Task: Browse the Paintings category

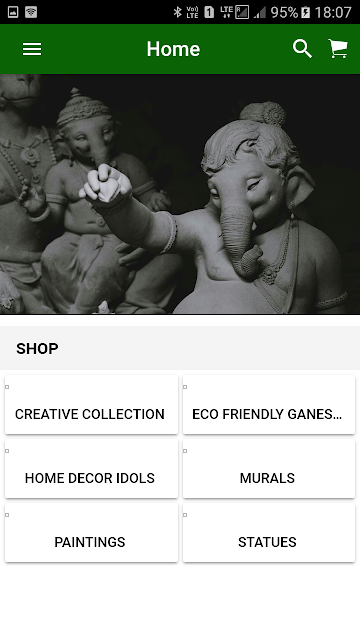Action: click(91, 533)
